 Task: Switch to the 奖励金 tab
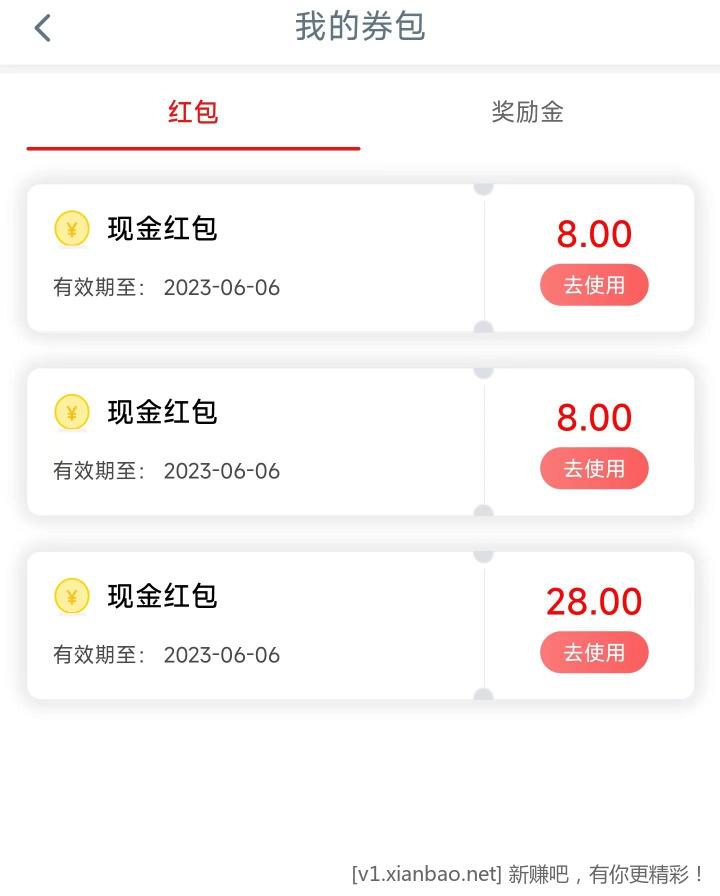(x=527, y=112)
